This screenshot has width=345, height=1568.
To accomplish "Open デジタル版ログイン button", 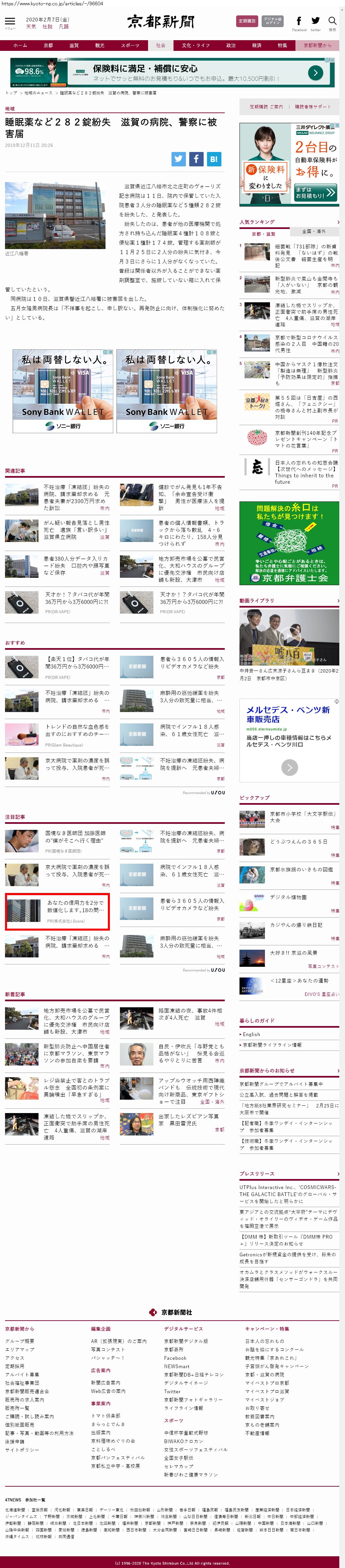I will coord(272,21).
